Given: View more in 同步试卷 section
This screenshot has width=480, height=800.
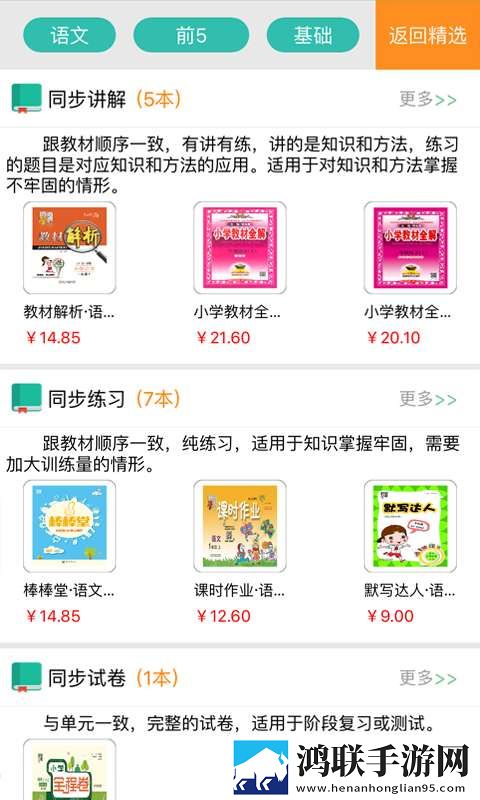Looking at the screenshot, I should tap(427, 678).
